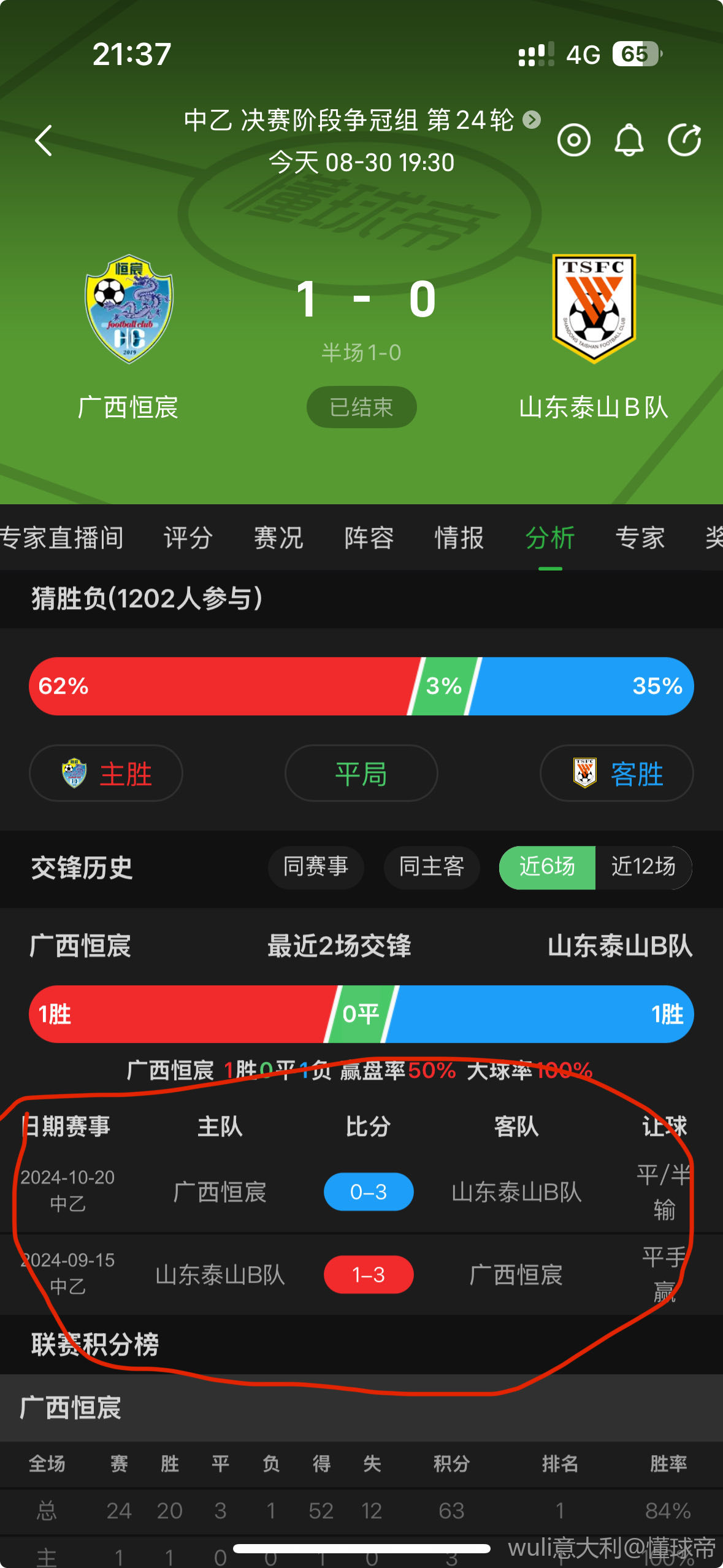Switch to the 评分 tab

(188, 538)
